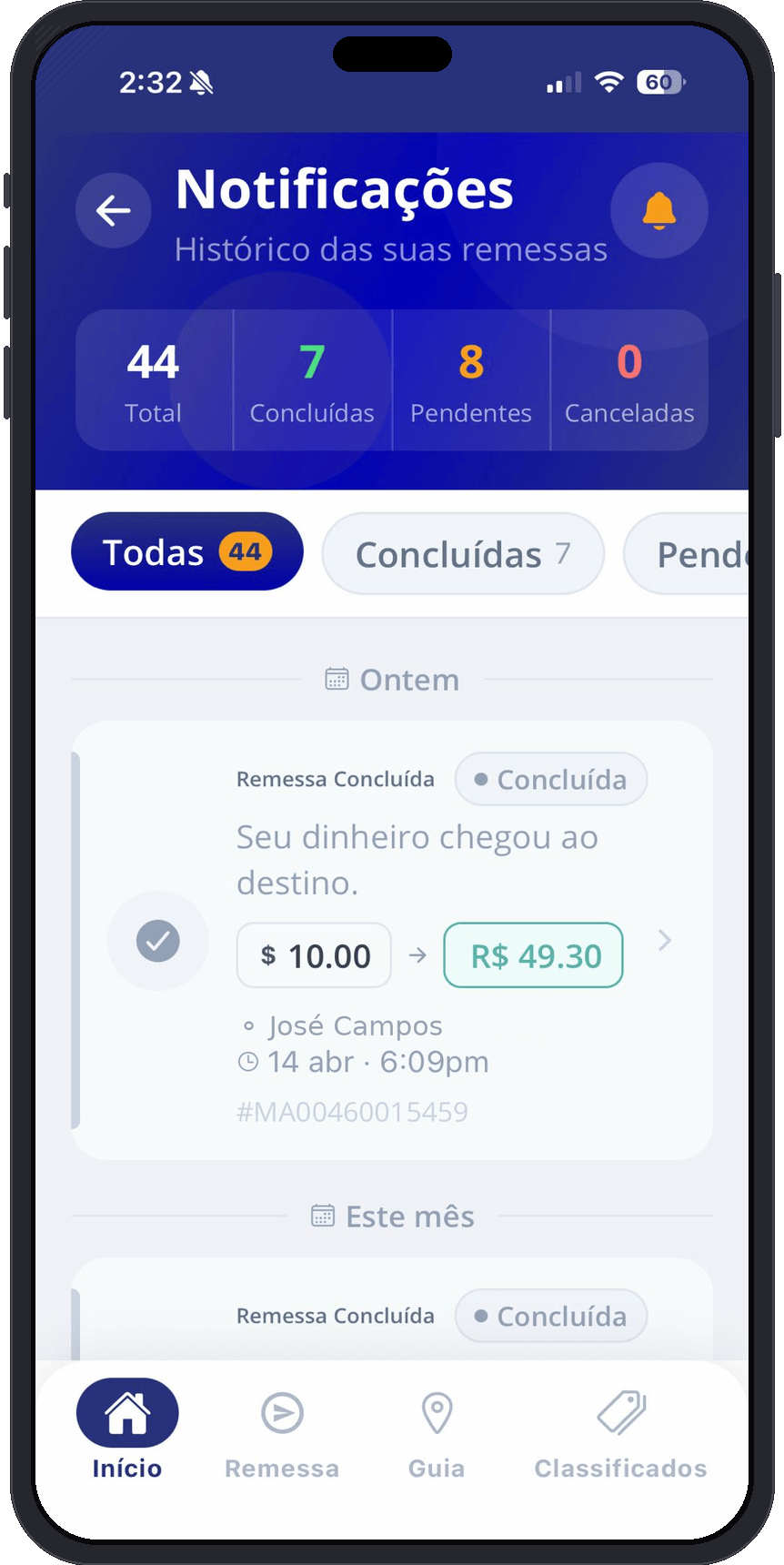Select the Todas filter chip

pos(186,552)
